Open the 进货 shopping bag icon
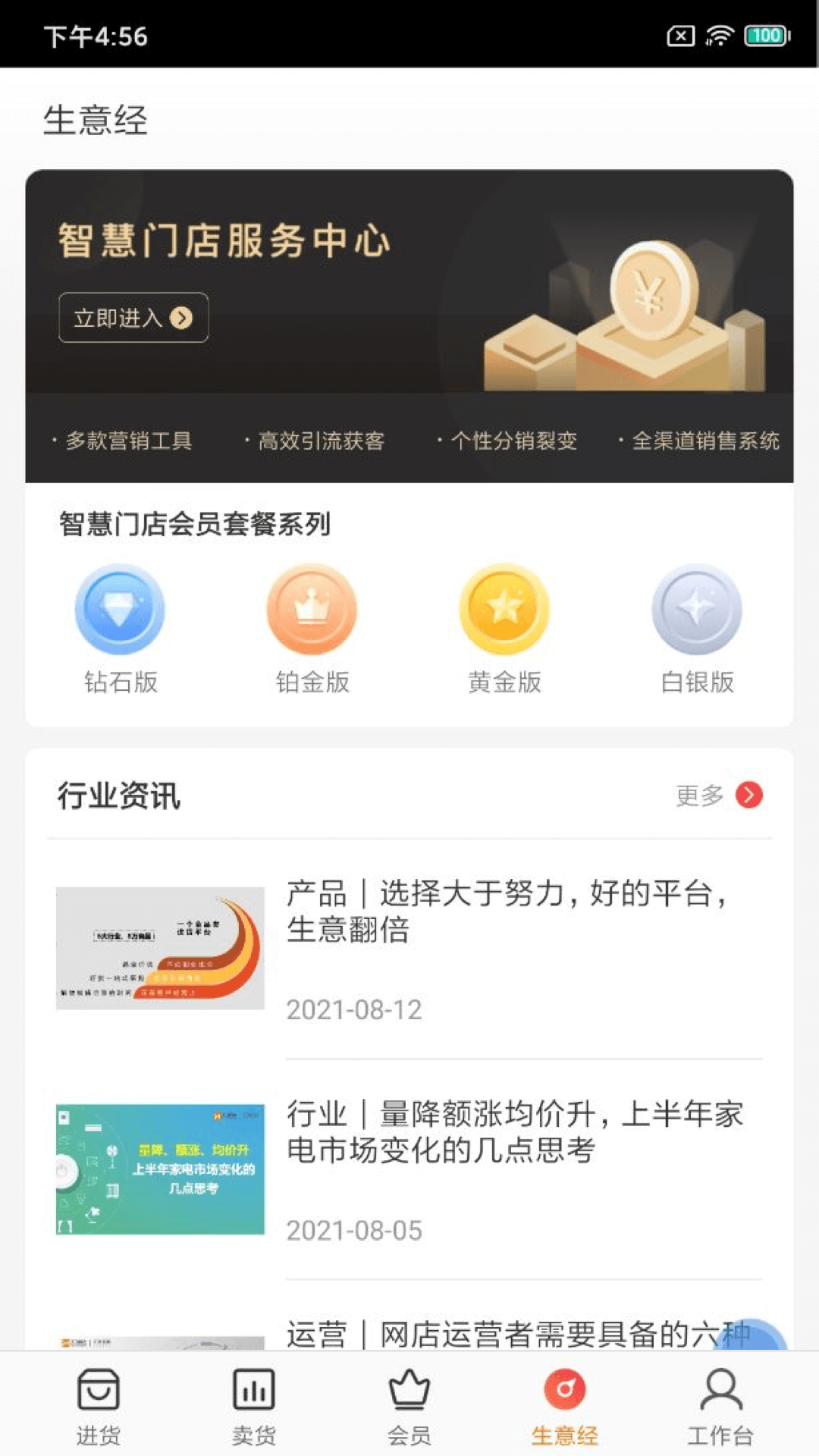This screenshot has width=819, height=1456. (97, 1389)
